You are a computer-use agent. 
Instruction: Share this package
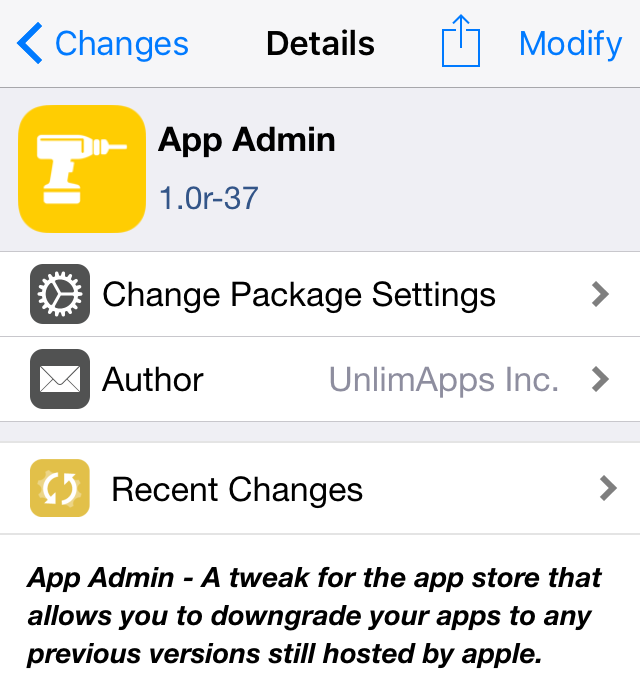pyautogui.click(x=461, y=44)
